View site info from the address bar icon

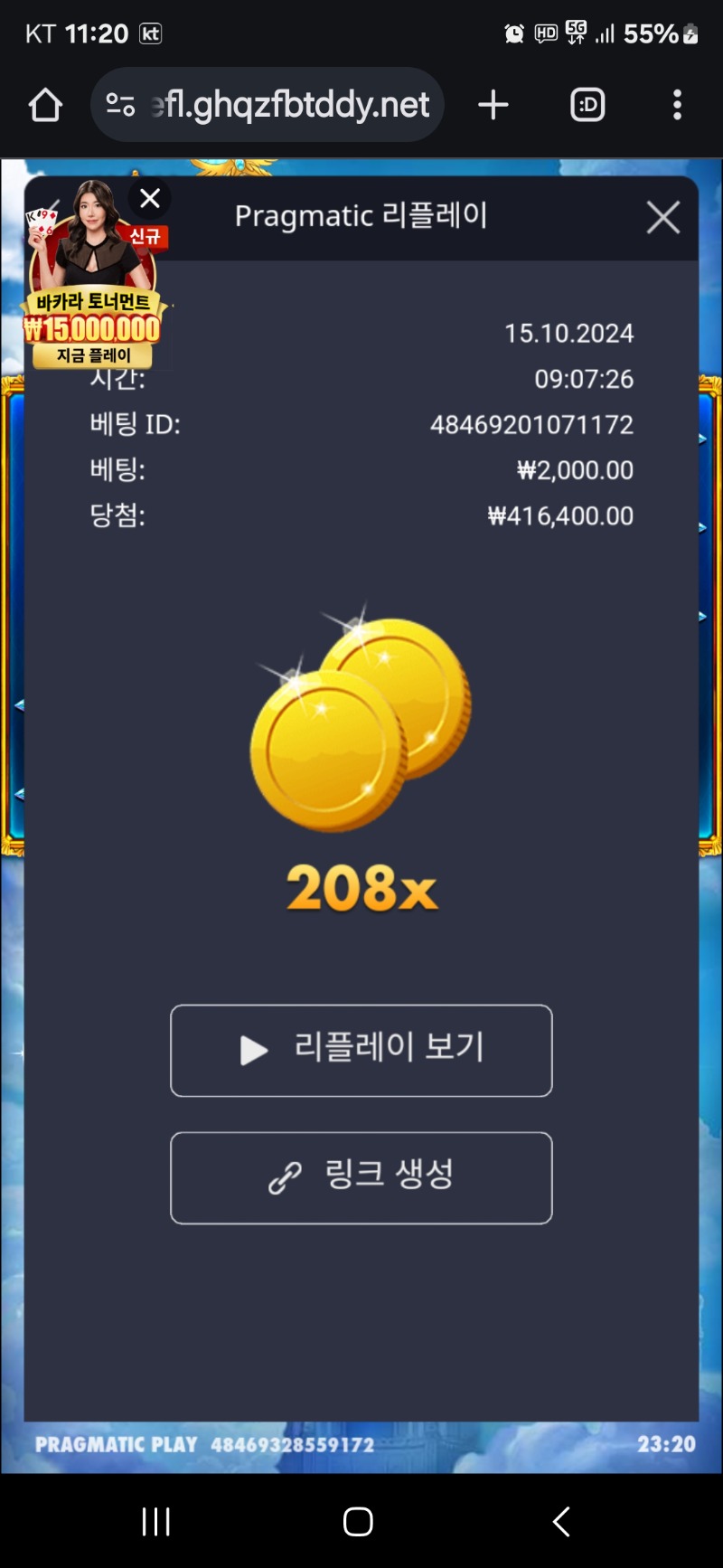tap(120, 105)
